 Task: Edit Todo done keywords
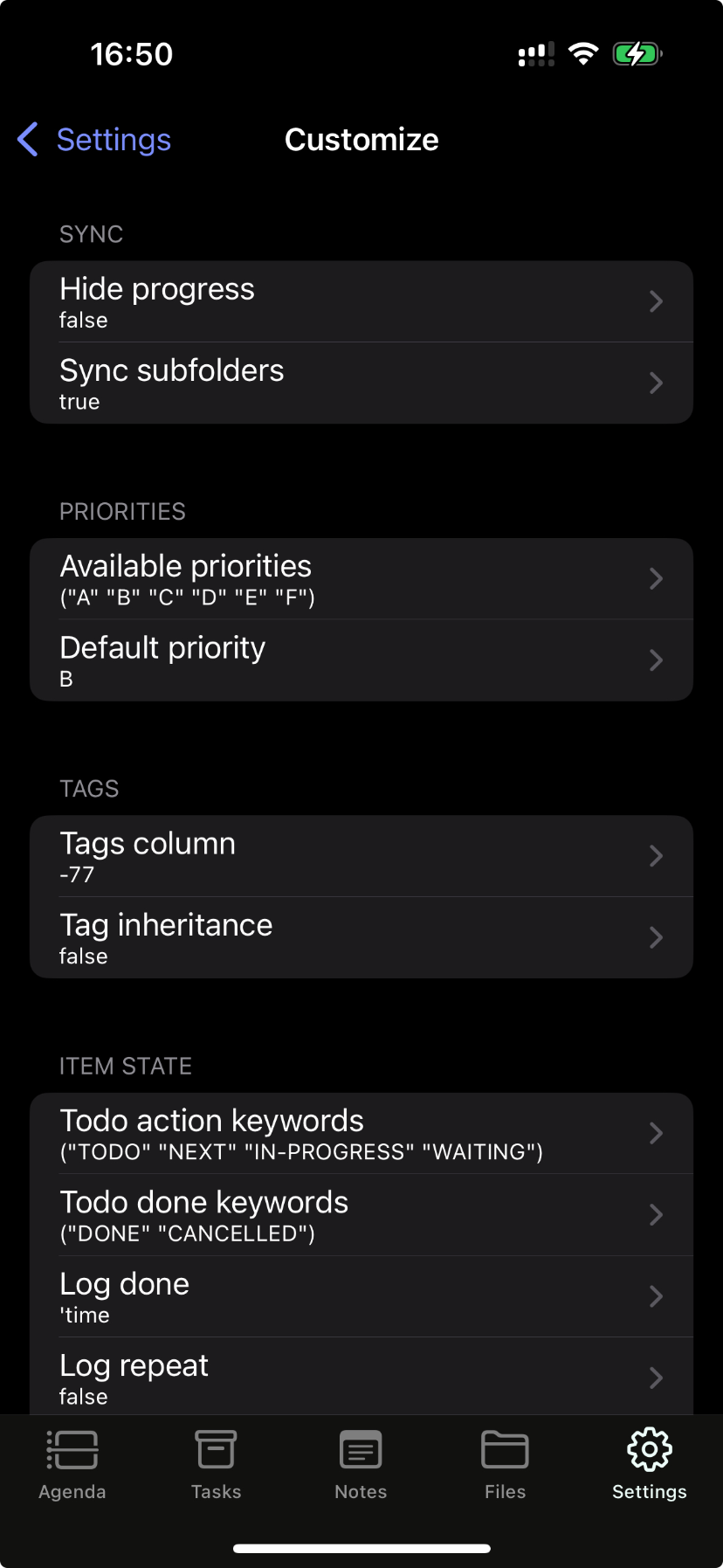(361, 1215)
